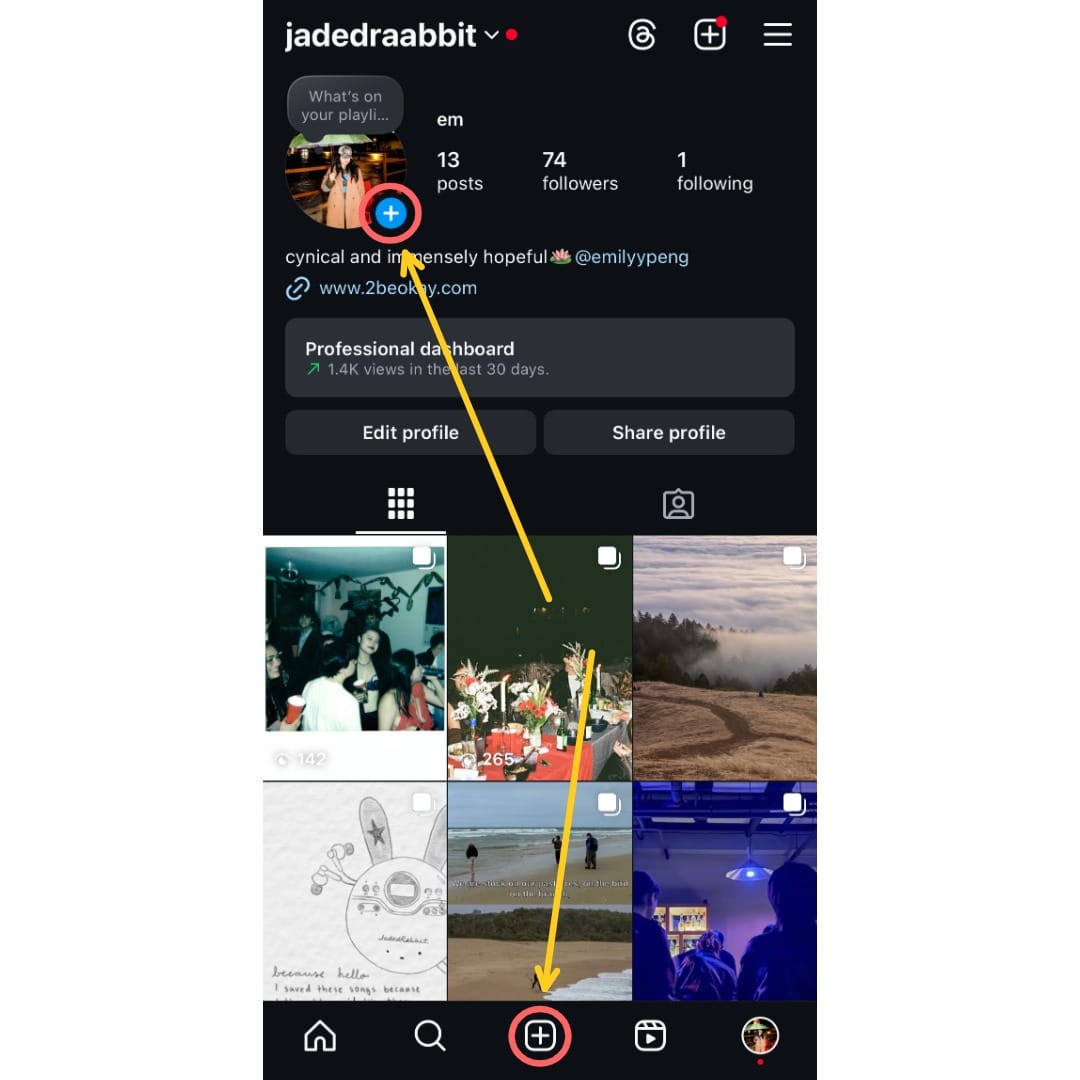The image size is (1080, 1080).
Task: Open the playlist note bubble above the avatar
Action: [345, 105]
